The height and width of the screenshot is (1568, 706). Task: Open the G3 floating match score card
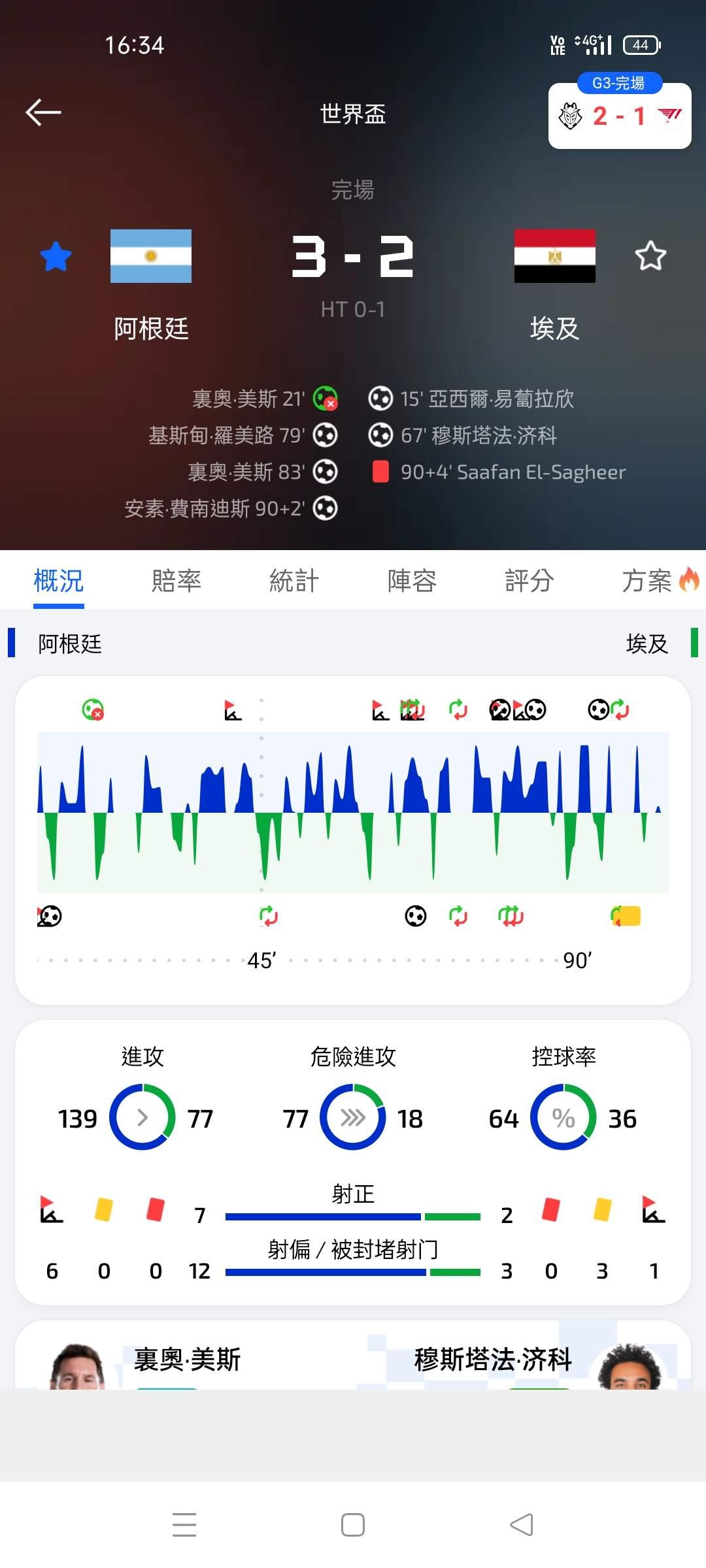click(x=620, y=112)
